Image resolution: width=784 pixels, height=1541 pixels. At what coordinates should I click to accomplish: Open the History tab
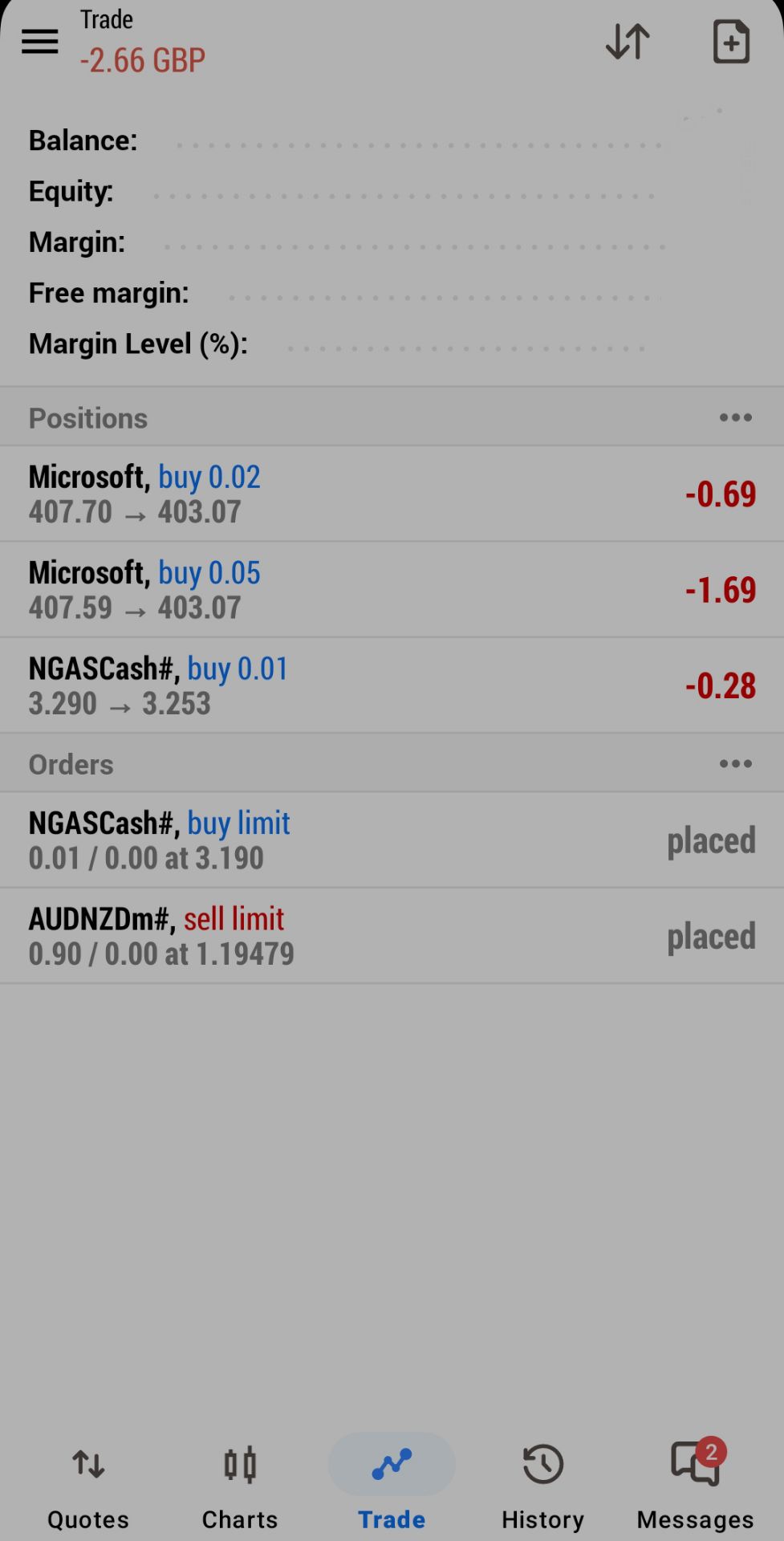(x=543, y=1483)
